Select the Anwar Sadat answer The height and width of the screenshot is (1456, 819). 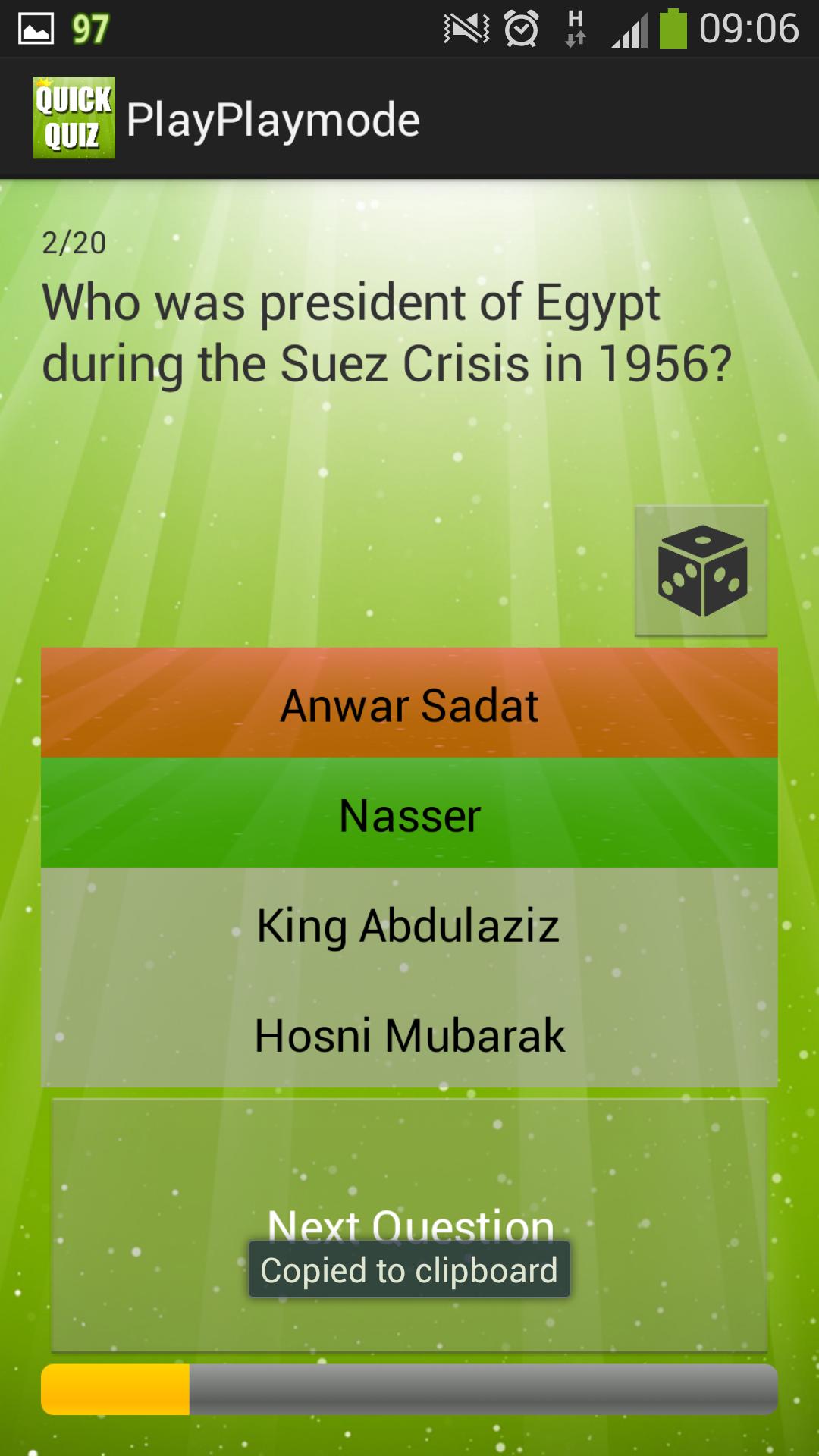point(409,704)
